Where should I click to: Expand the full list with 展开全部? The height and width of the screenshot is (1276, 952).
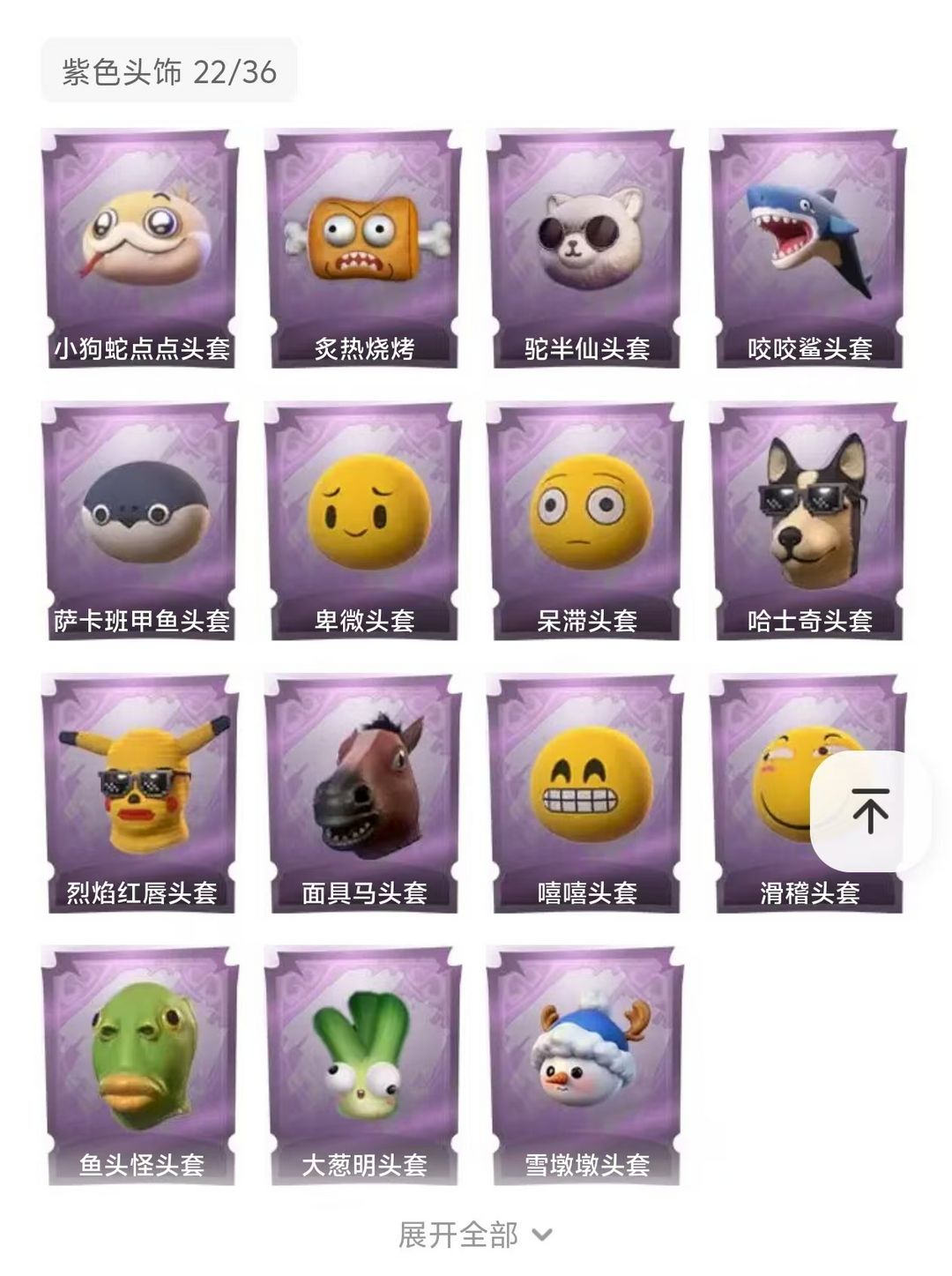coord(475,1235)
